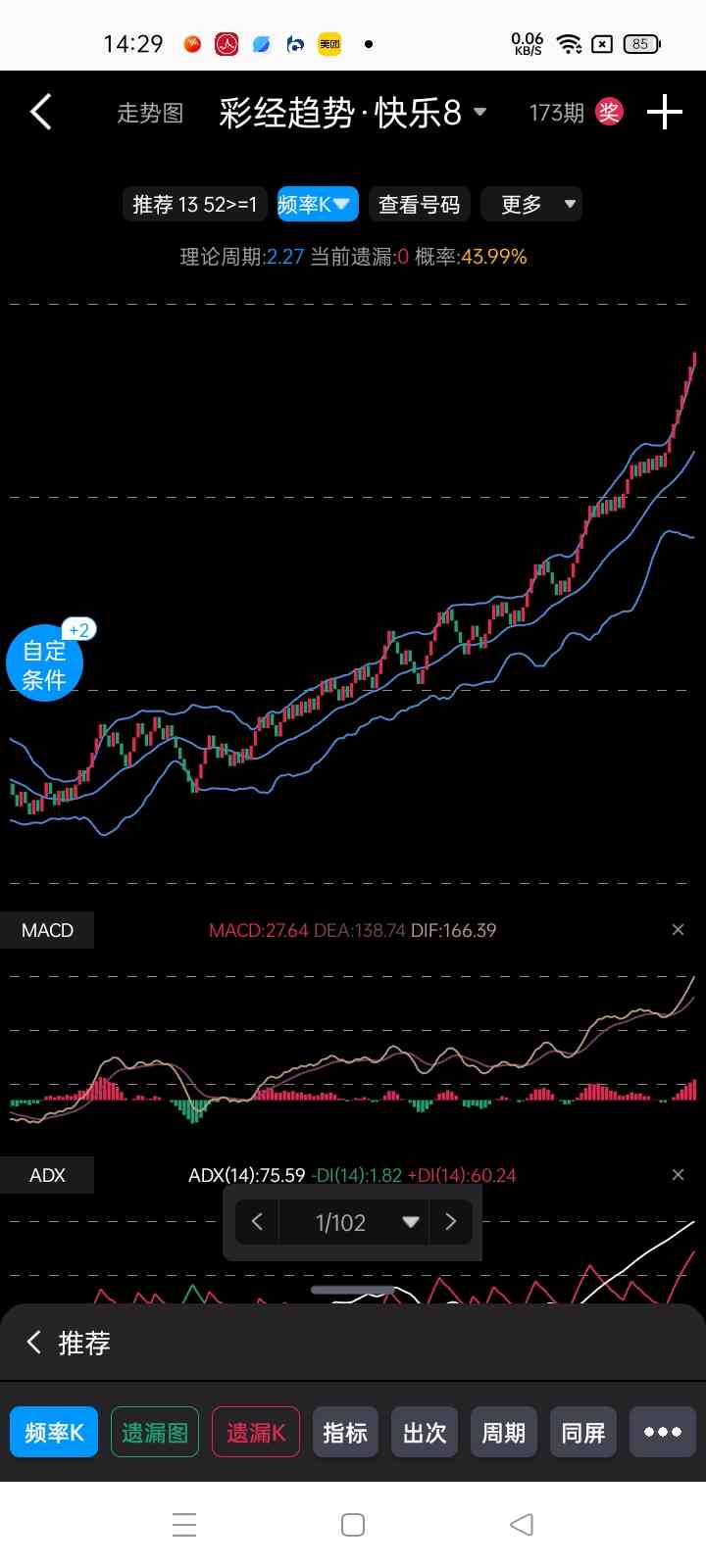706x1568 pixels.
Task: Tap the red 奖 badge
Action: click(609, 113)
